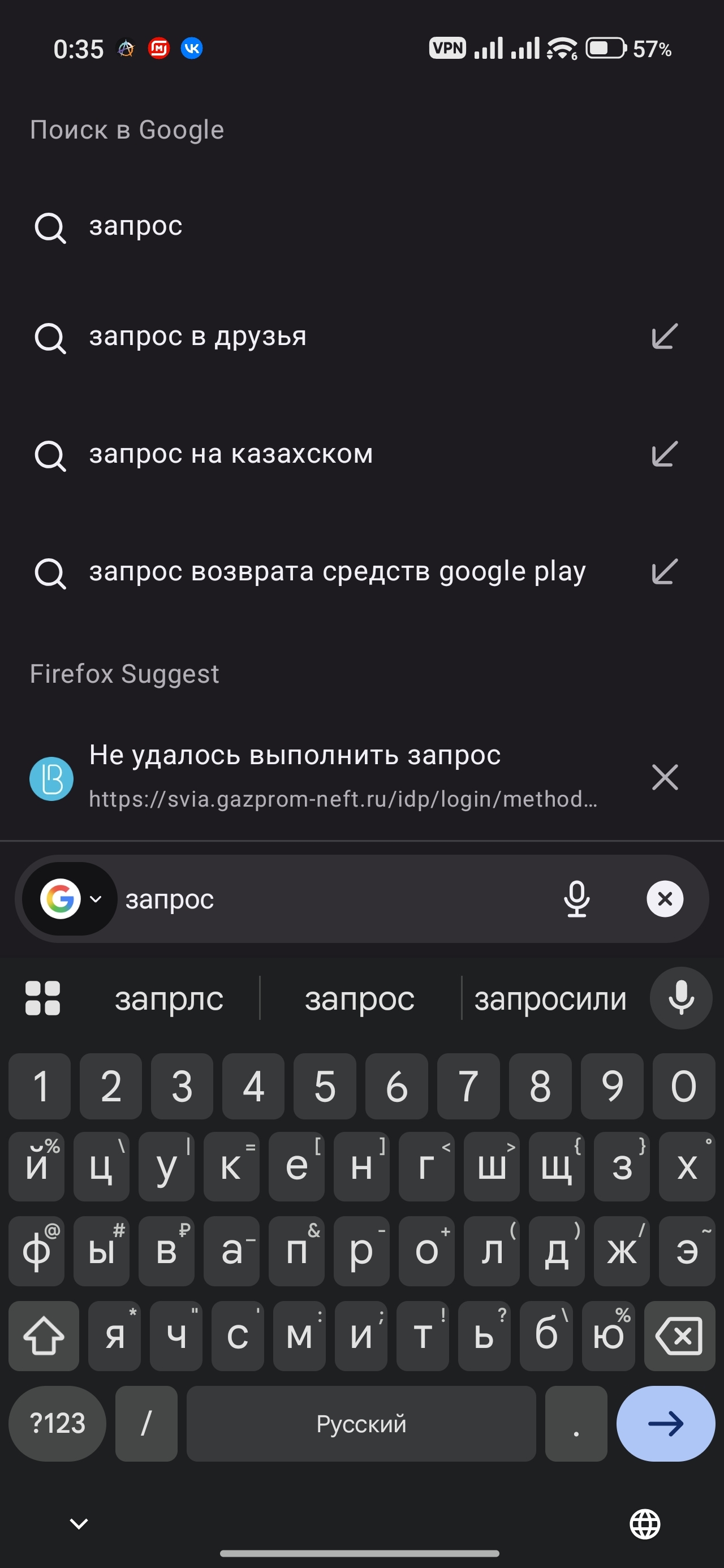Change keyboard language via globe icon
The height and width of the screenshot is (1568, 724).
pyautogui.click(x=645, y=1523)
